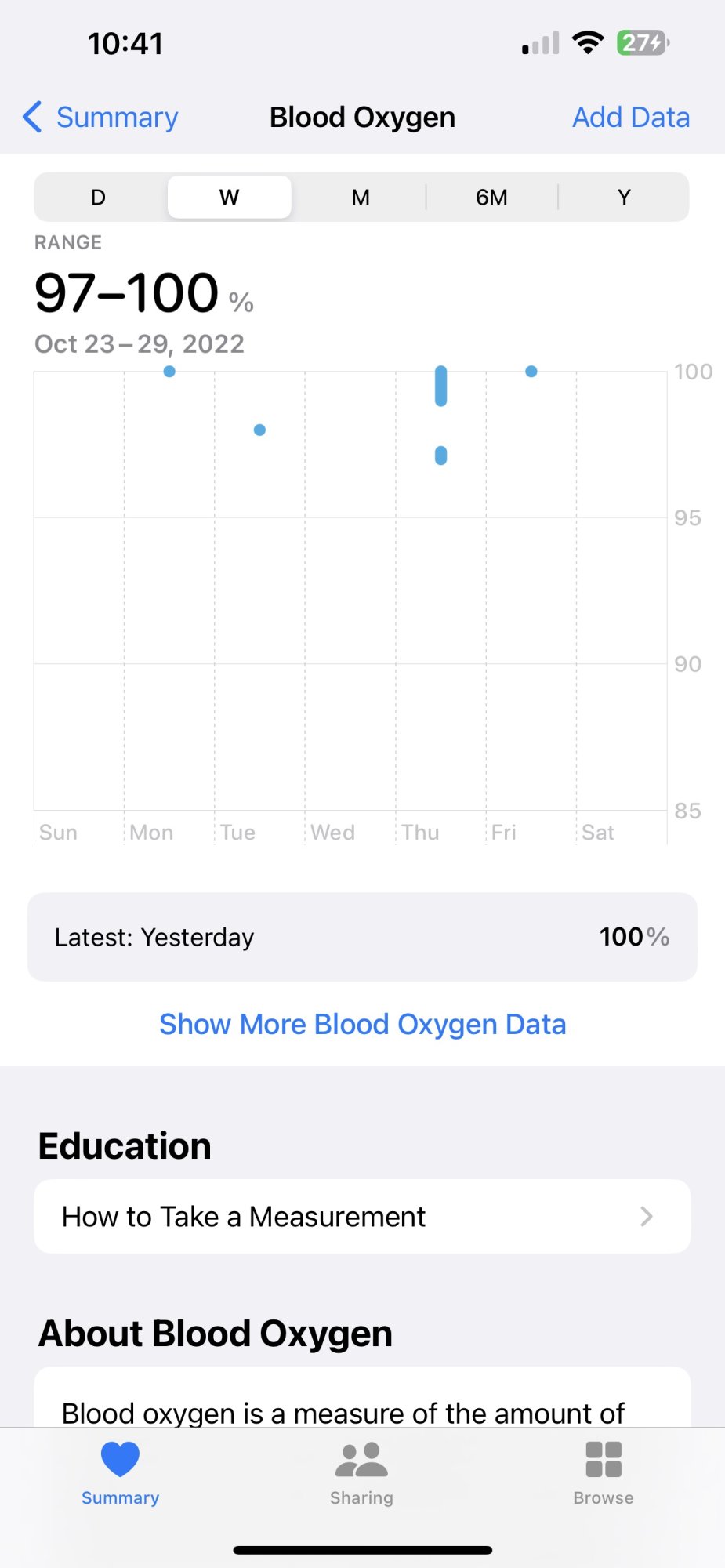
Task: Open Show More Blood Oxygen Data
Action: (x=362, y=1025)
